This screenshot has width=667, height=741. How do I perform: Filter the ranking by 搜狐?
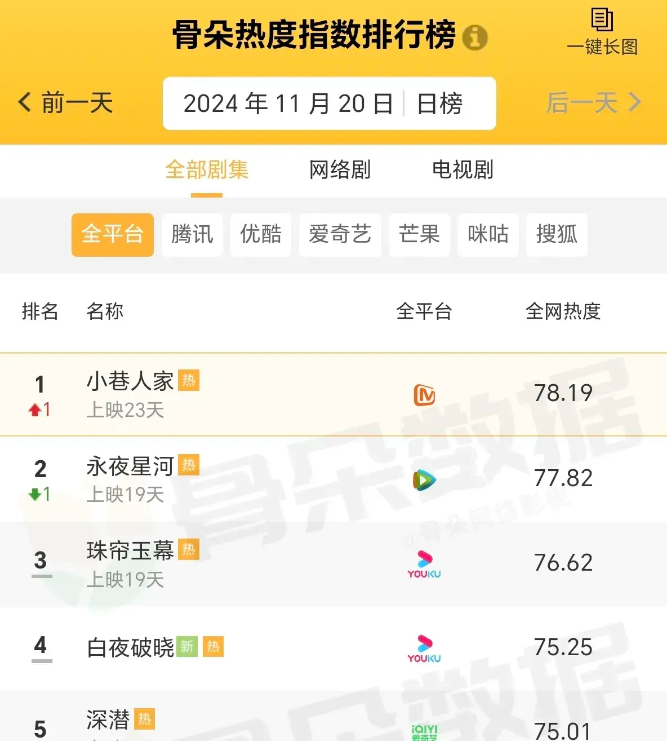coord(557,234)
